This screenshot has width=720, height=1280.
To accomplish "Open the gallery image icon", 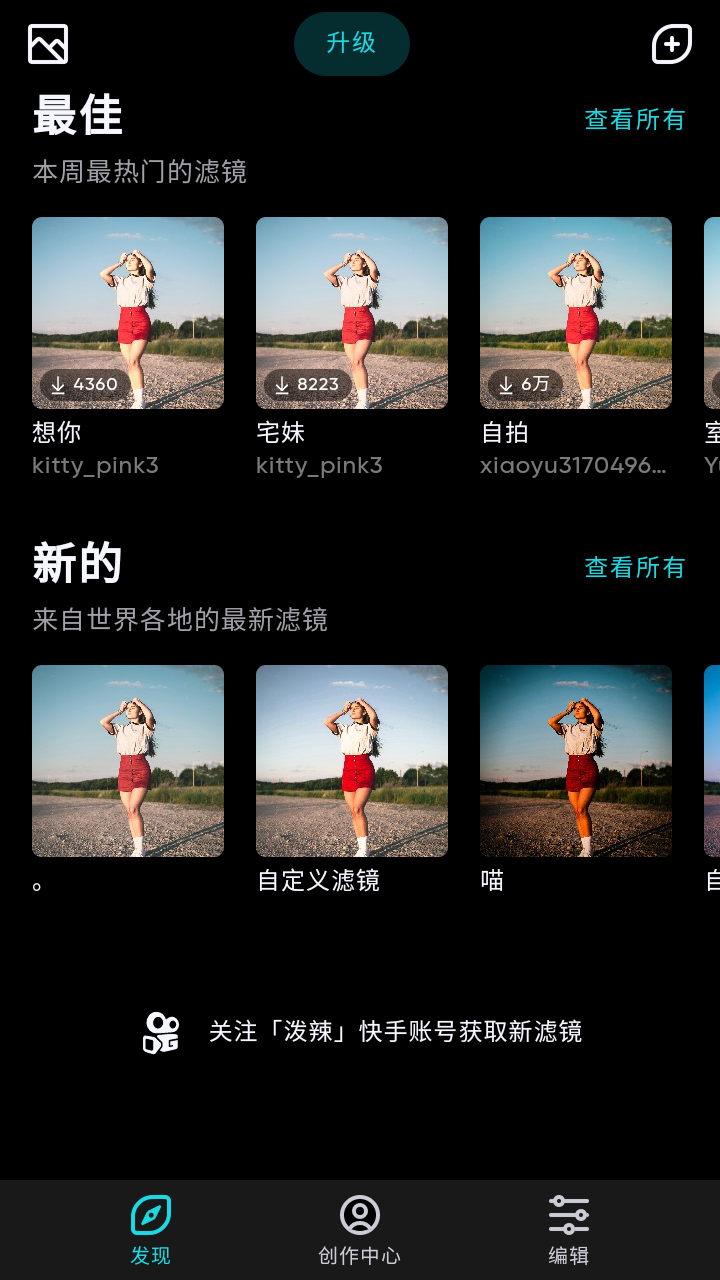I will pyautogui.click(x=48, y=44).
